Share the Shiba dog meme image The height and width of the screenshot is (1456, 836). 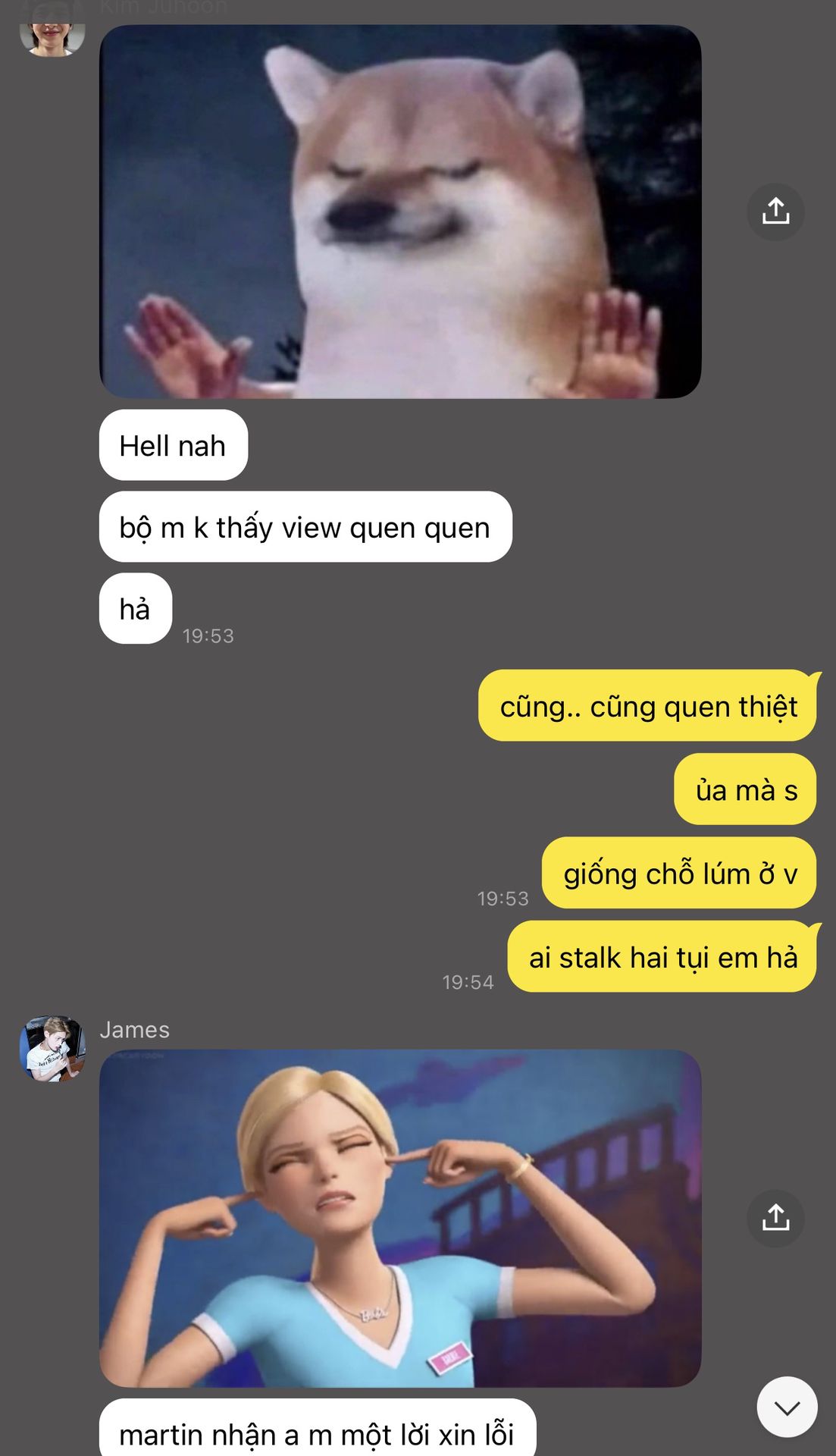(775, 212)
